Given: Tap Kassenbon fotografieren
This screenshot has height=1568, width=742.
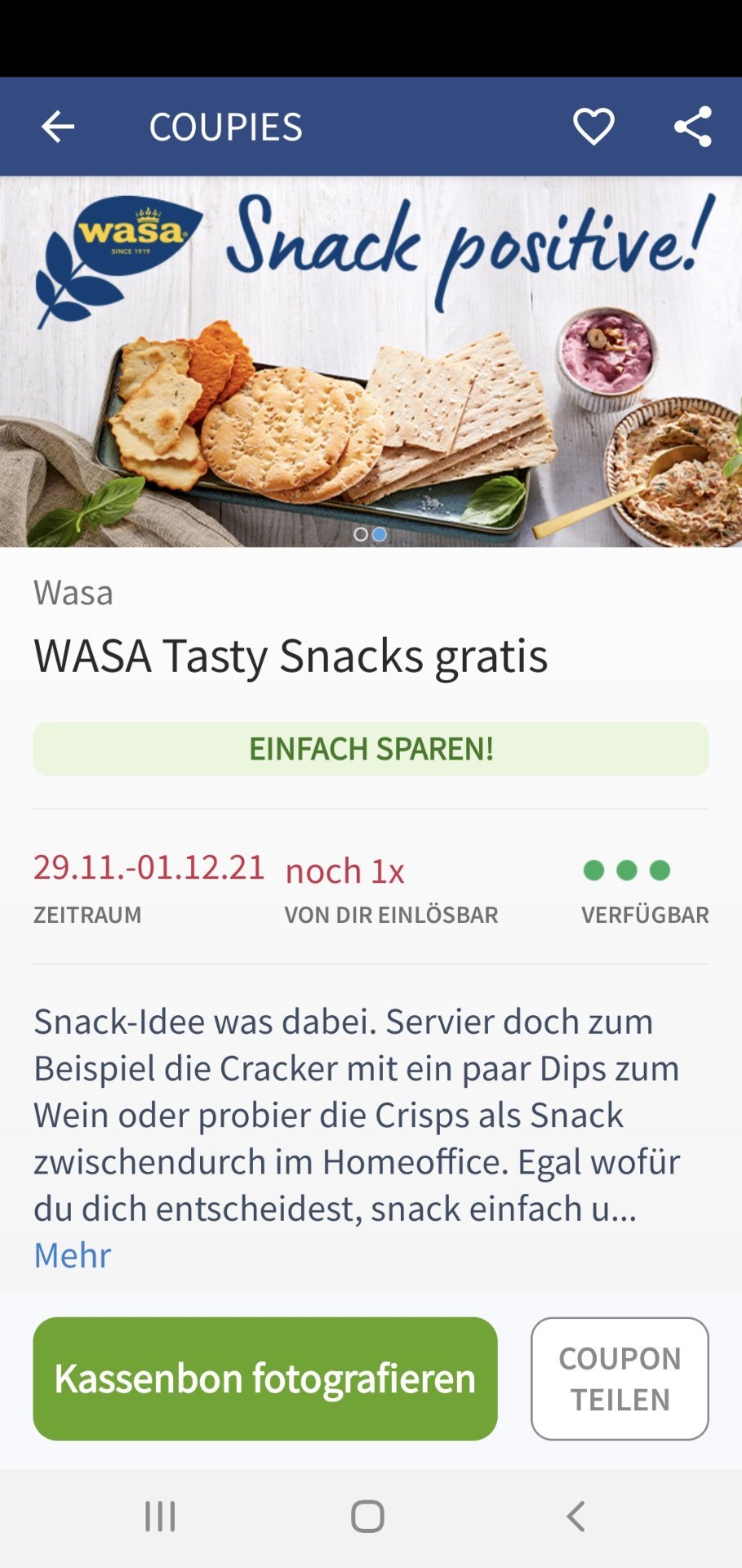Looking at the screenshot, I should click(265, 1379).
